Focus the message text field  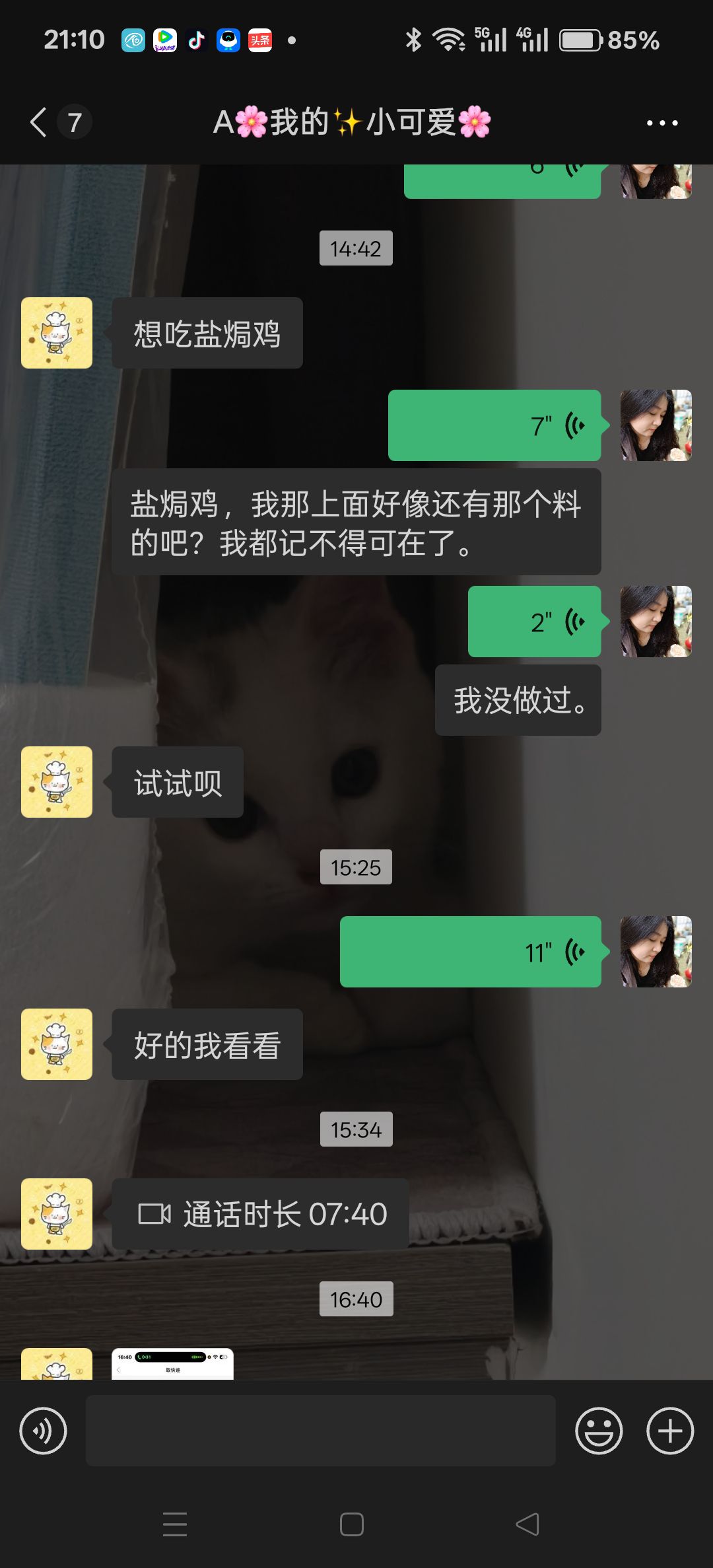(320, 1431)
